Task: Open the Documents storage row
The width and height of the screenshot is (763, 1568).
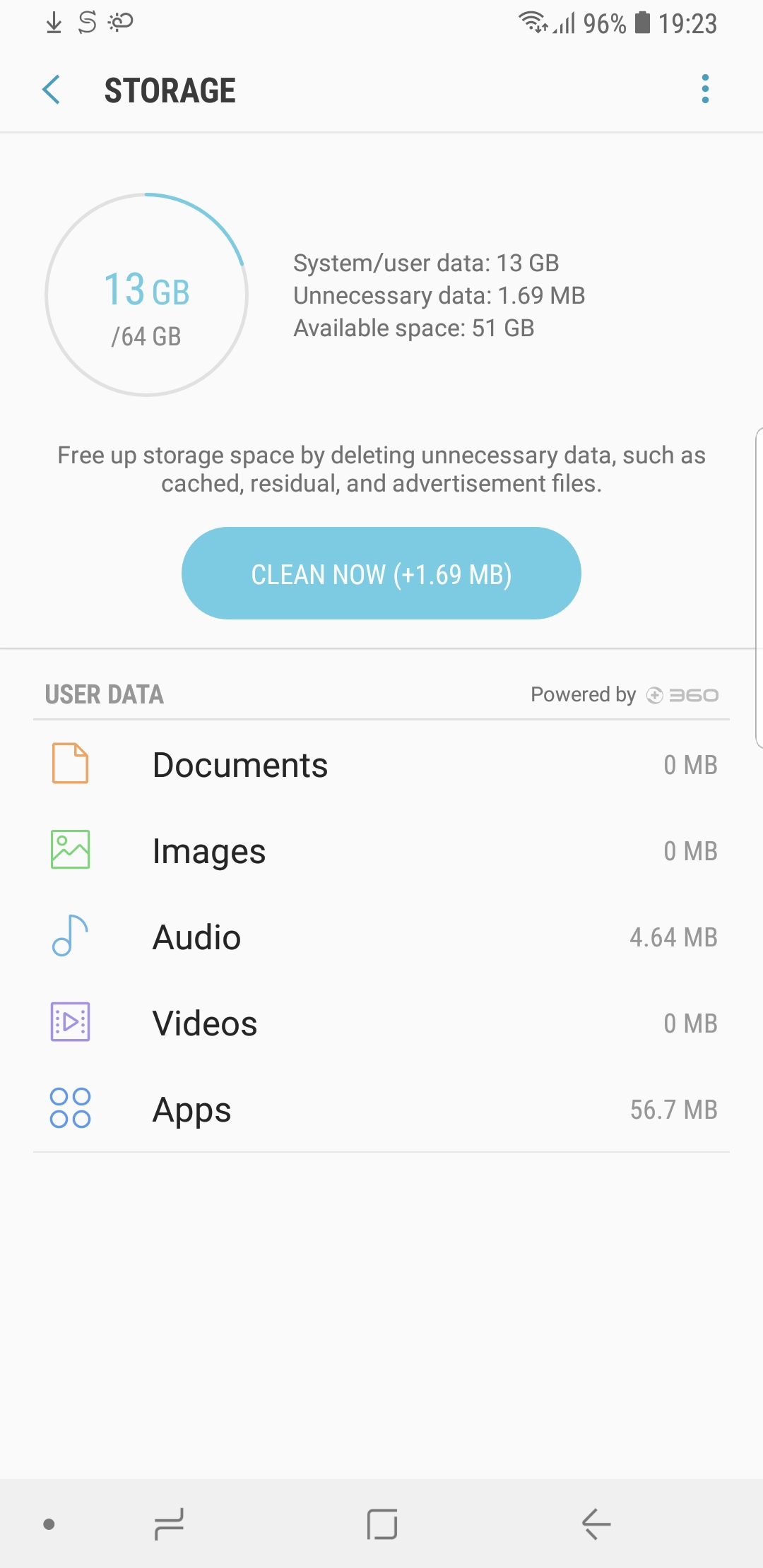Action: click(381, 765)
